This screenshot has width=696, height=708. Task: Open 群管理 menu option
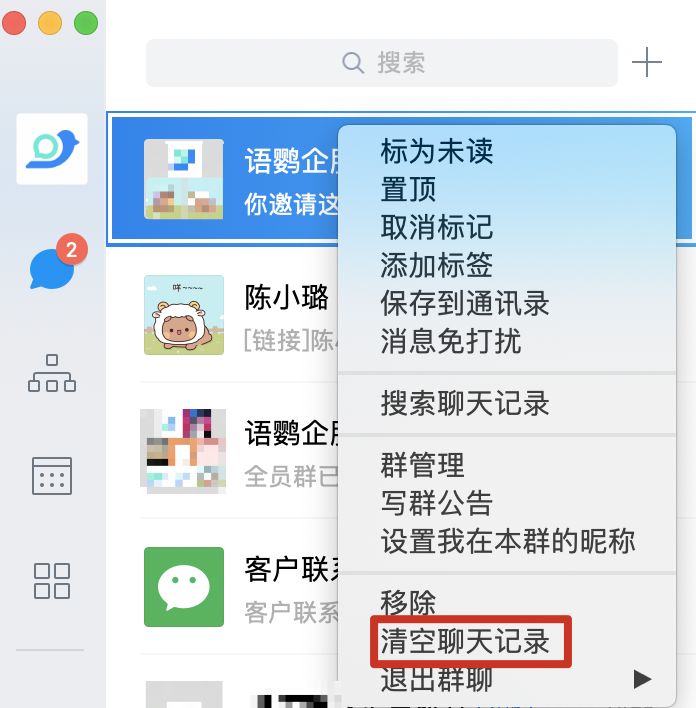click(422, 465)
